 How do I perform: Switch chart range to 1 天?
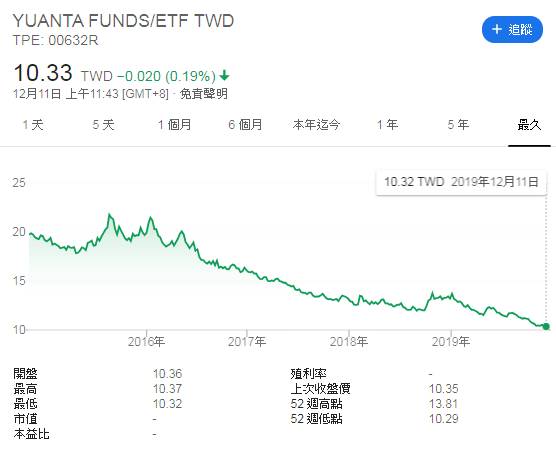tap(33, 125)
